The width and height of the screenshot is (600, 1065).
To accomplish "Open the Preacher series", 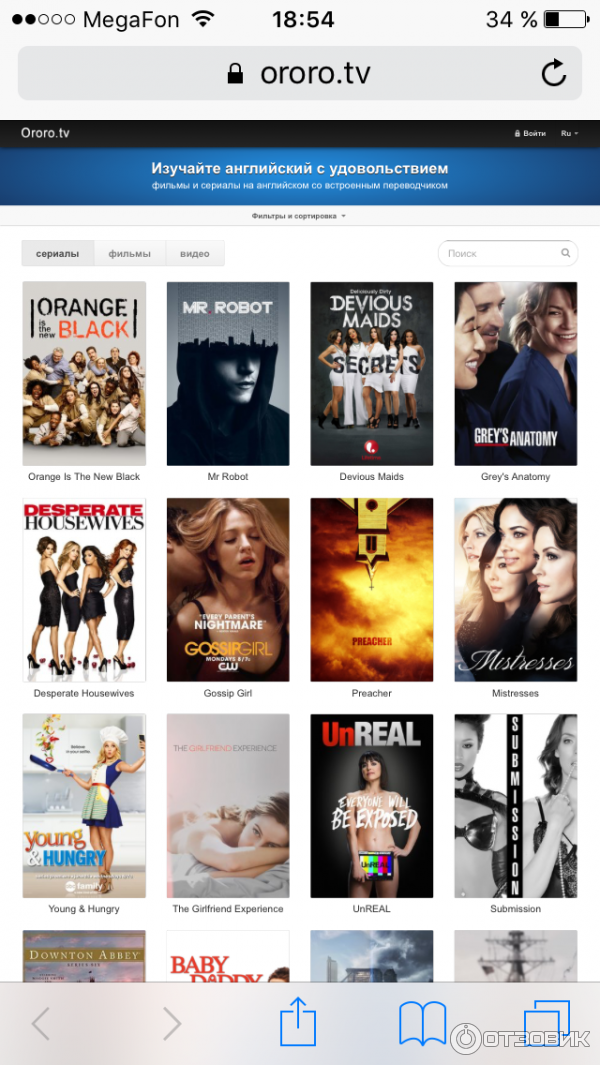I will click(x=372, y=589).
